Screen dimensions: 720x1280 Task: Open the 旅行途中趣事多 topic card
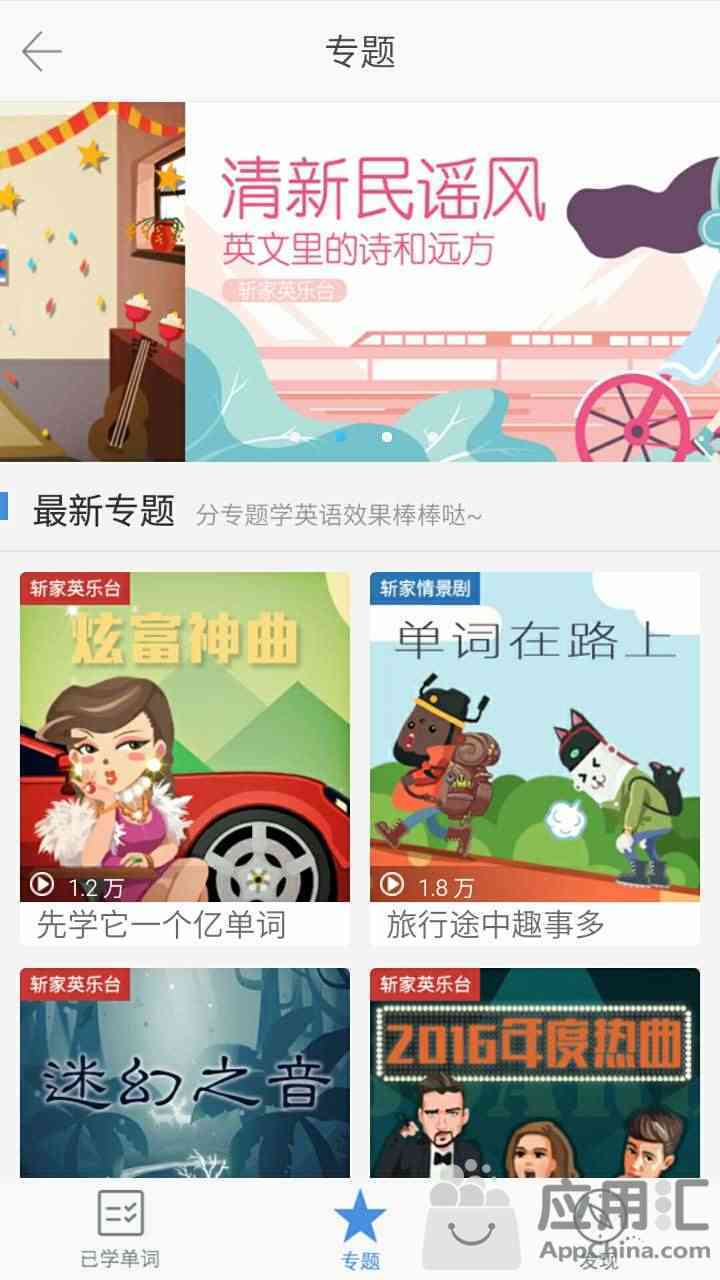535,757
